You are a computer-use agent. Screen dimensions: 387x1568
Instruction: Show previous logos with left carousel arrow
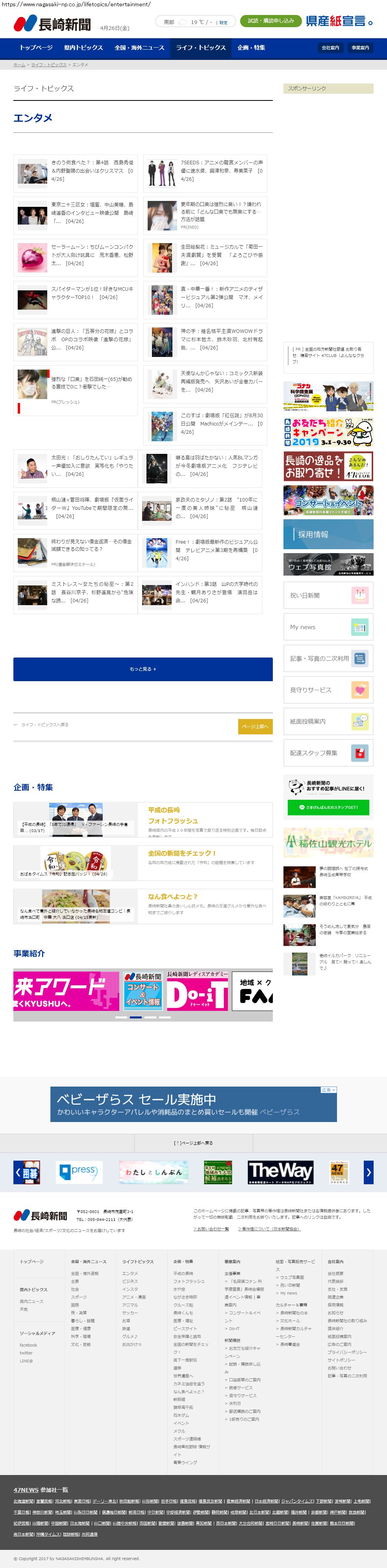[x=18, y=1172]
